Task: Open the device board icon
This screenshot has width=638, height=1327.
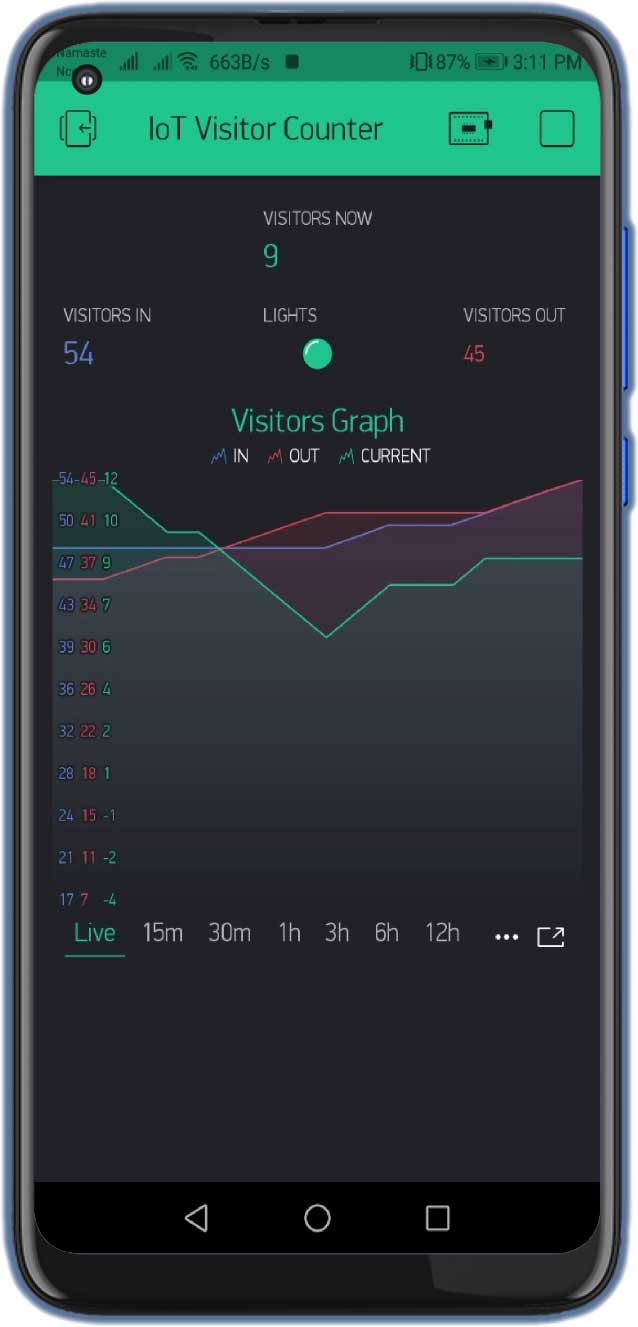Action: pos(469,129)
